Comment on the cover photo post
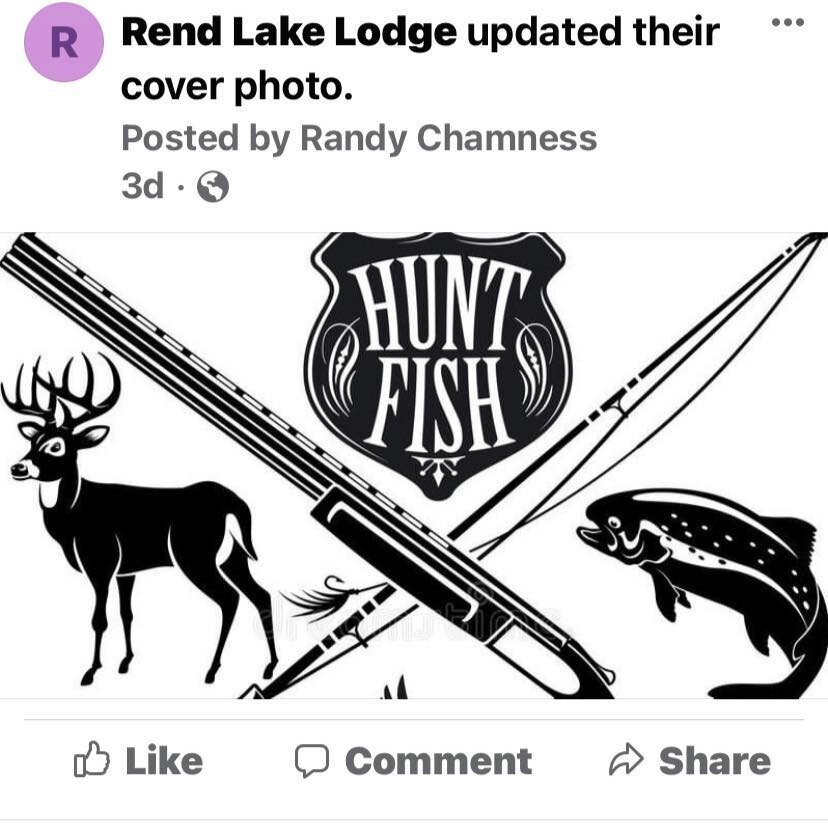This screenshot has width=828, height=826. pos(413,761)
